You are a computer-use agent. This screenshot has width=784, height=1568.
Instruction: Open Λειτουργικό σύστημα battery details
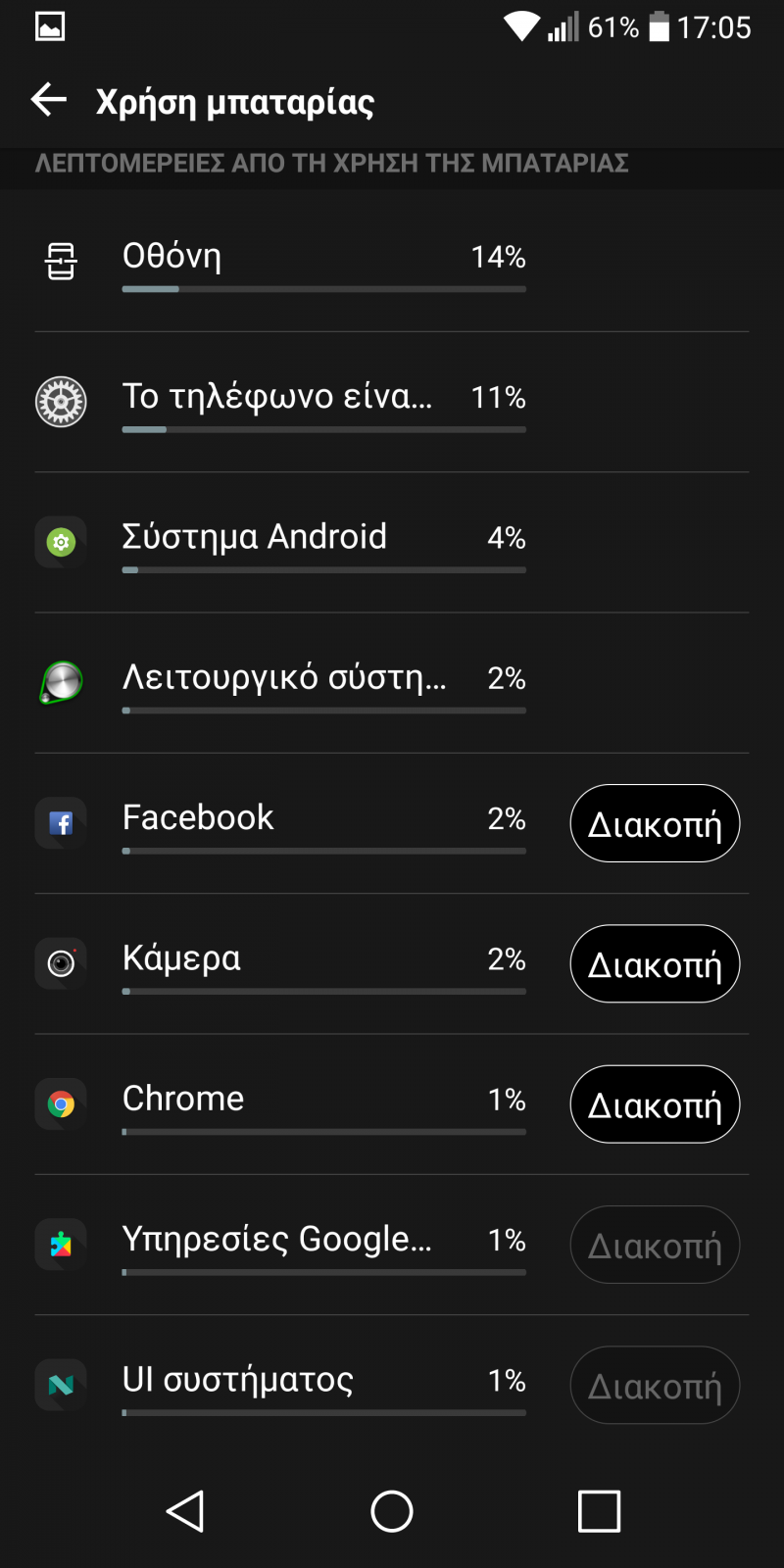(x=392, y=682)
